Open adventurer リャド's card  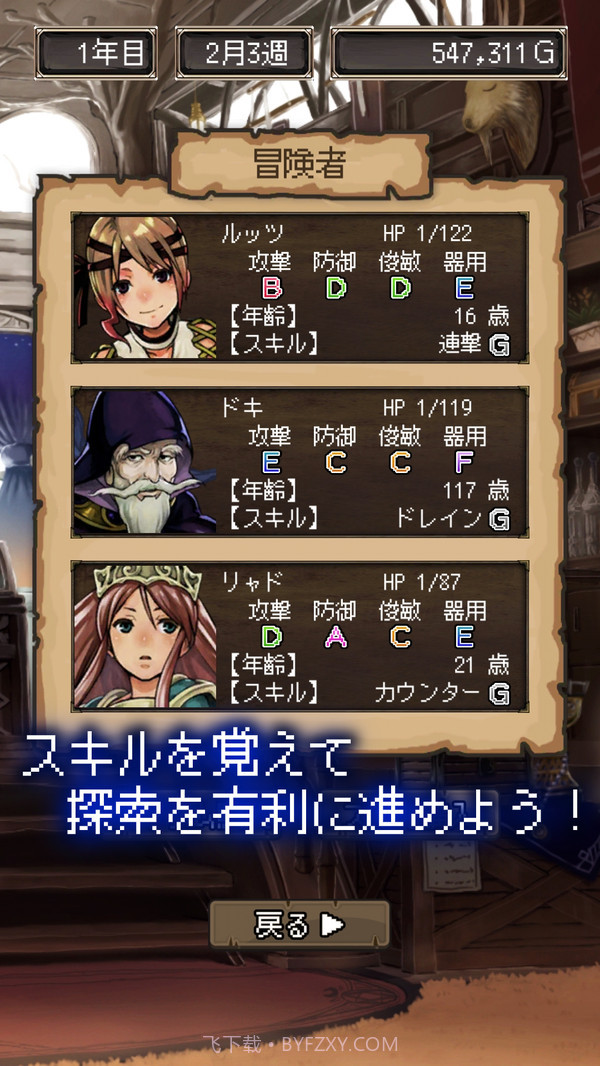coord(299,635)
